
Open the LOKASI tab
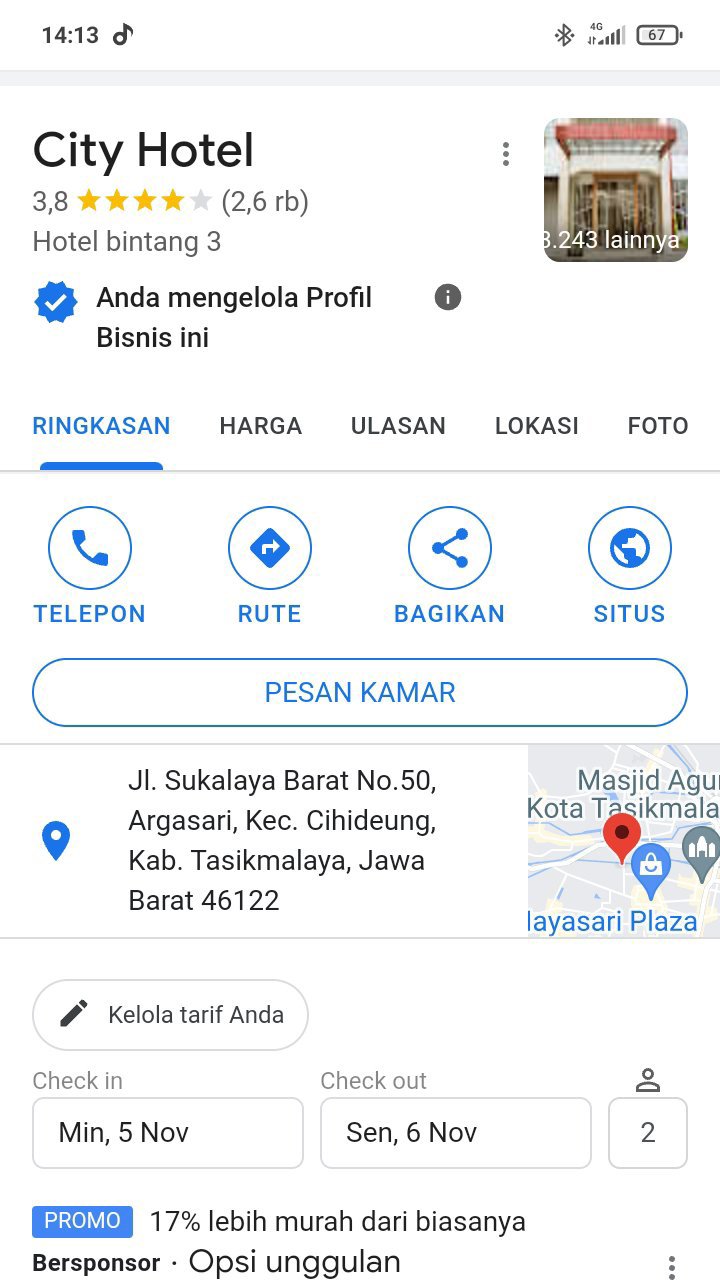pyautogui.click(x=536, y=426)
